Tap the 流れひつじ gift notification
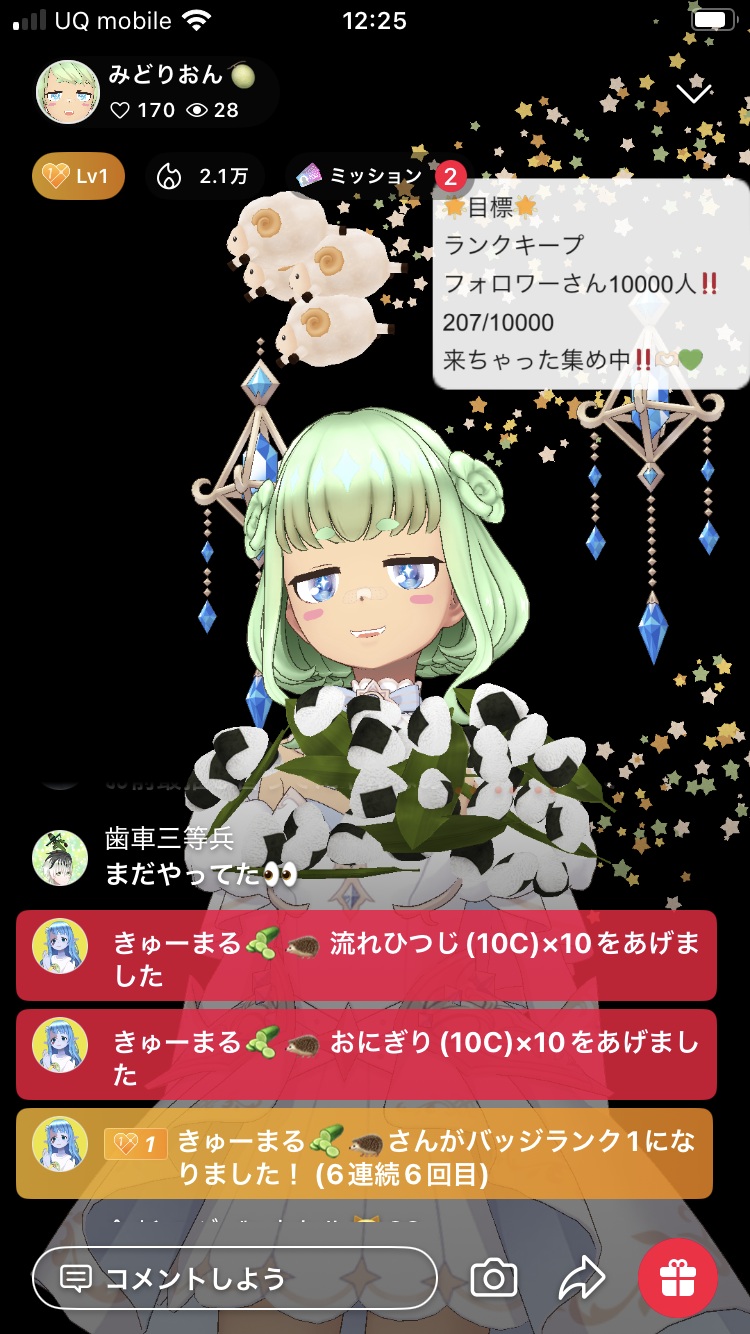The width and height of the screenshot is (750, 1334). (366, 955)
